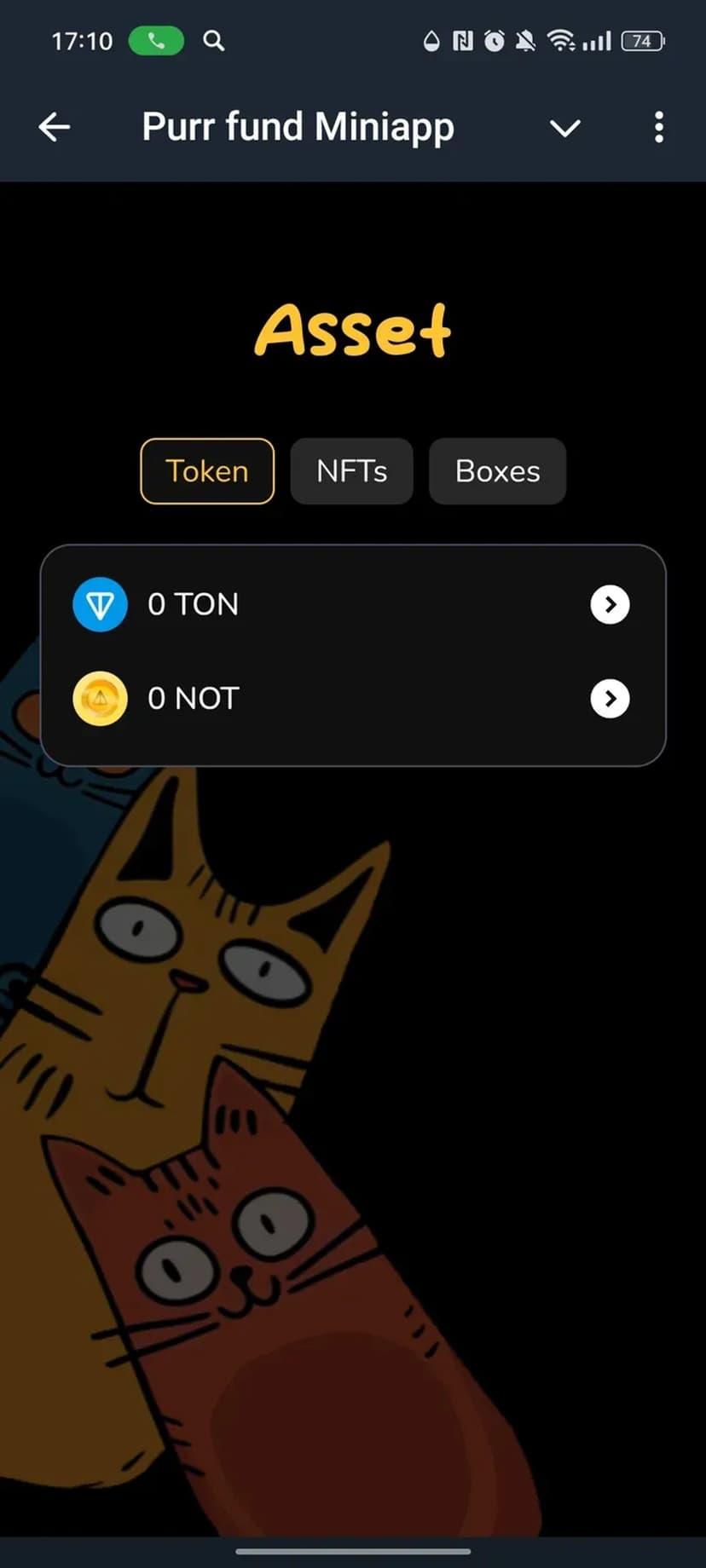The width and height of the screenshot is (706, 1568).
Task: Open the three-dot overflow menu
Action: click(658, 128)
